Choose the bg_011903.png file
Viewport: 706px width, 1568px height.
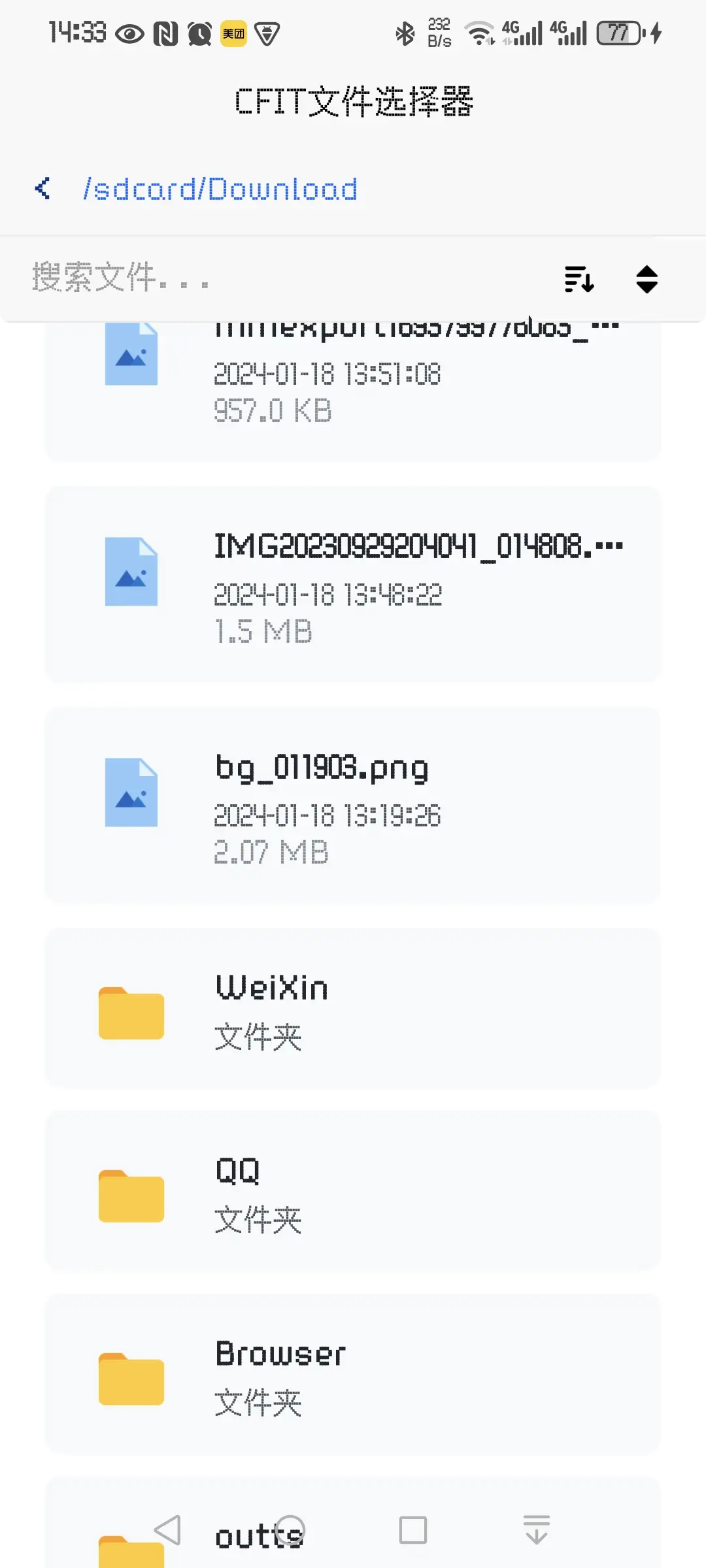[353, 806]
